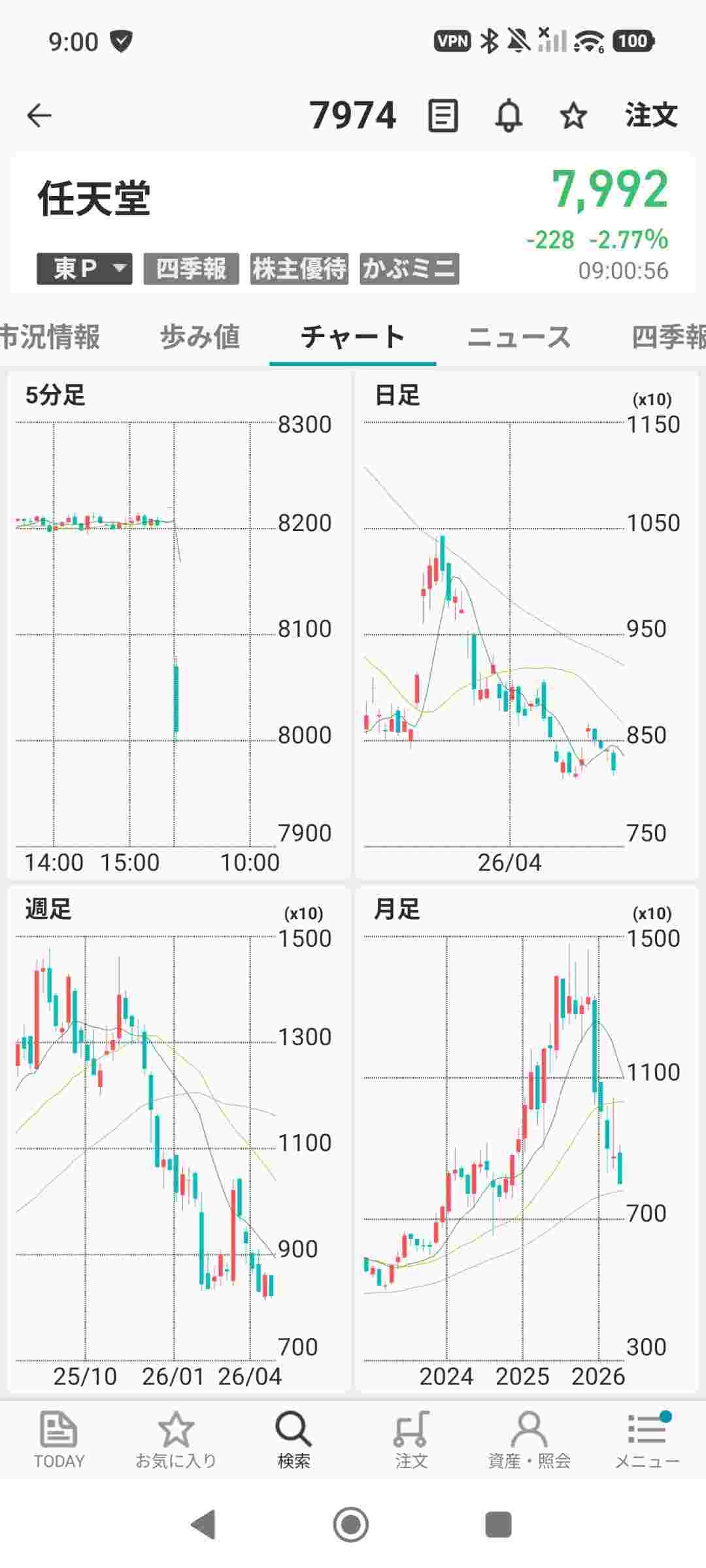Show the ニュース tab
Image resolution: width=706 pixels, height=1568 pixels.
coord(519,337)
